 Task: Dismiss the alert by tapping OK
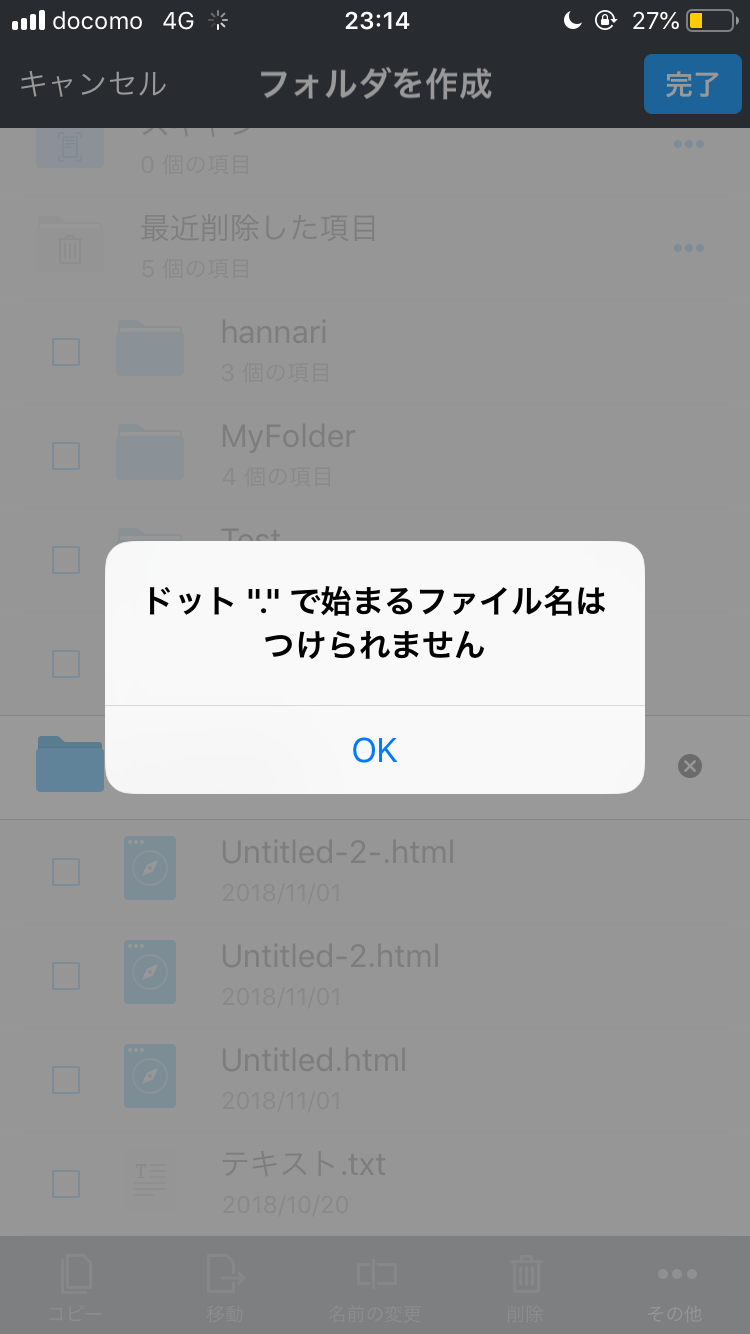coord(374,750)
